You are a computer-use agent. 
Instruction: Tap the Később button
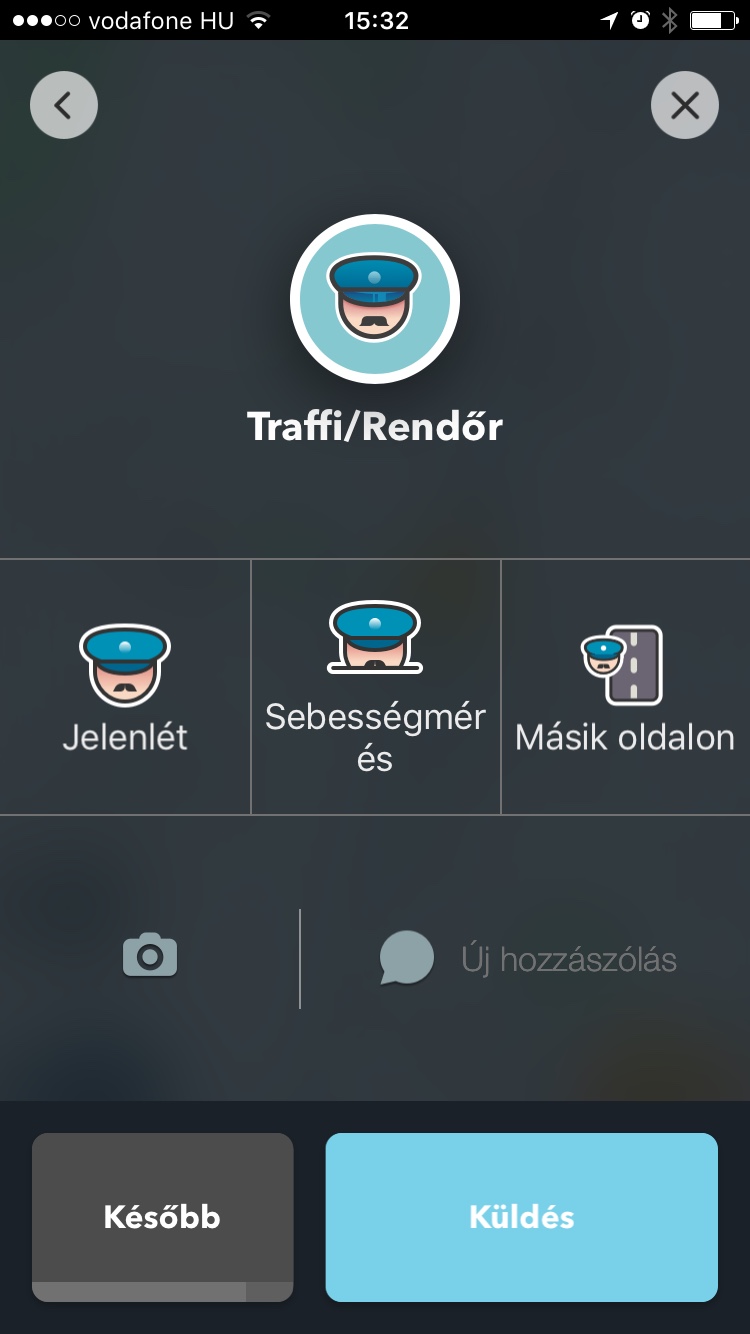coord(162,1217)
